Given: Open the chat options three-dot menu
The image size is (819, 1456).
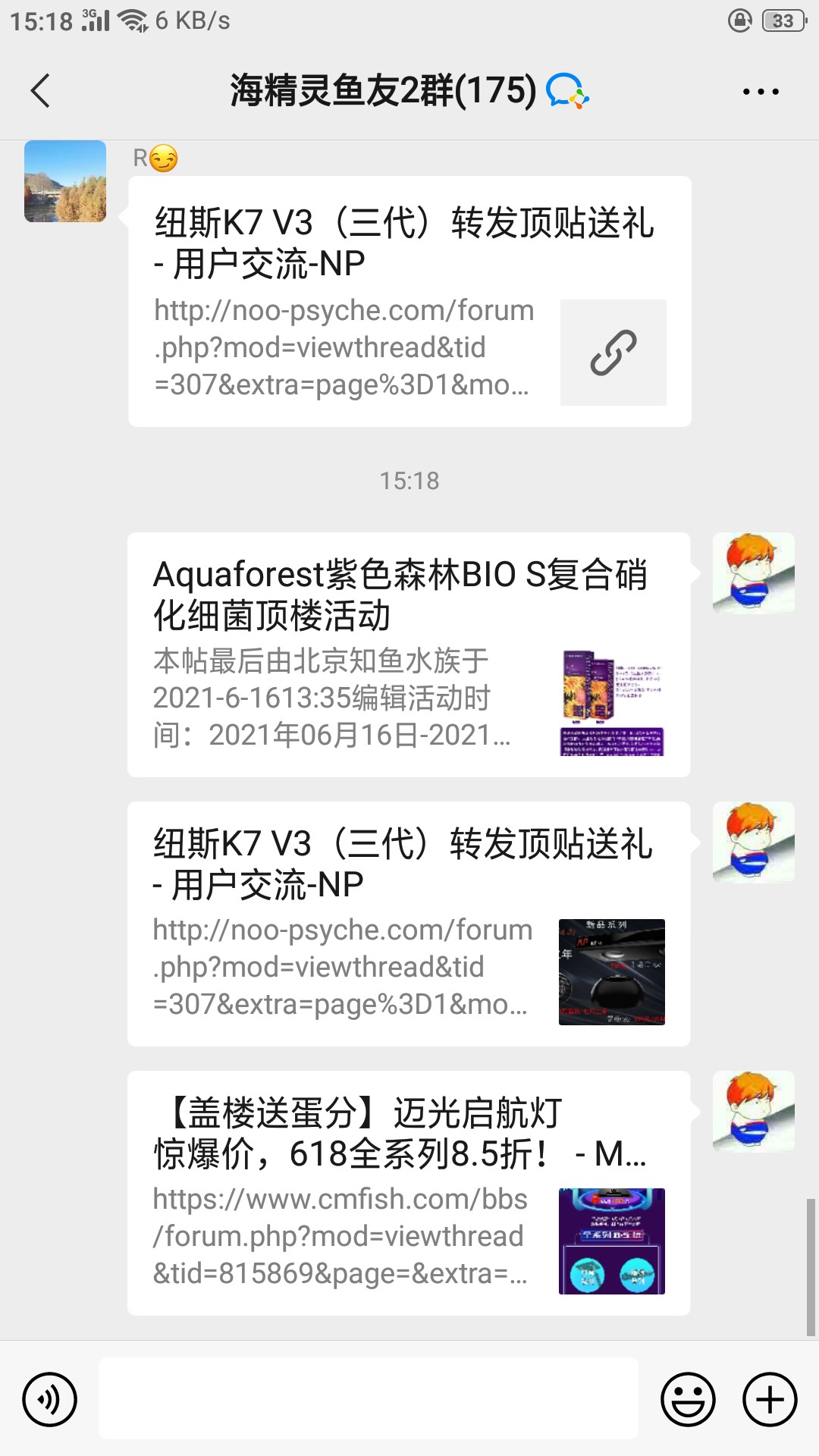Looking at the screenshot, I should click(760, 92).
